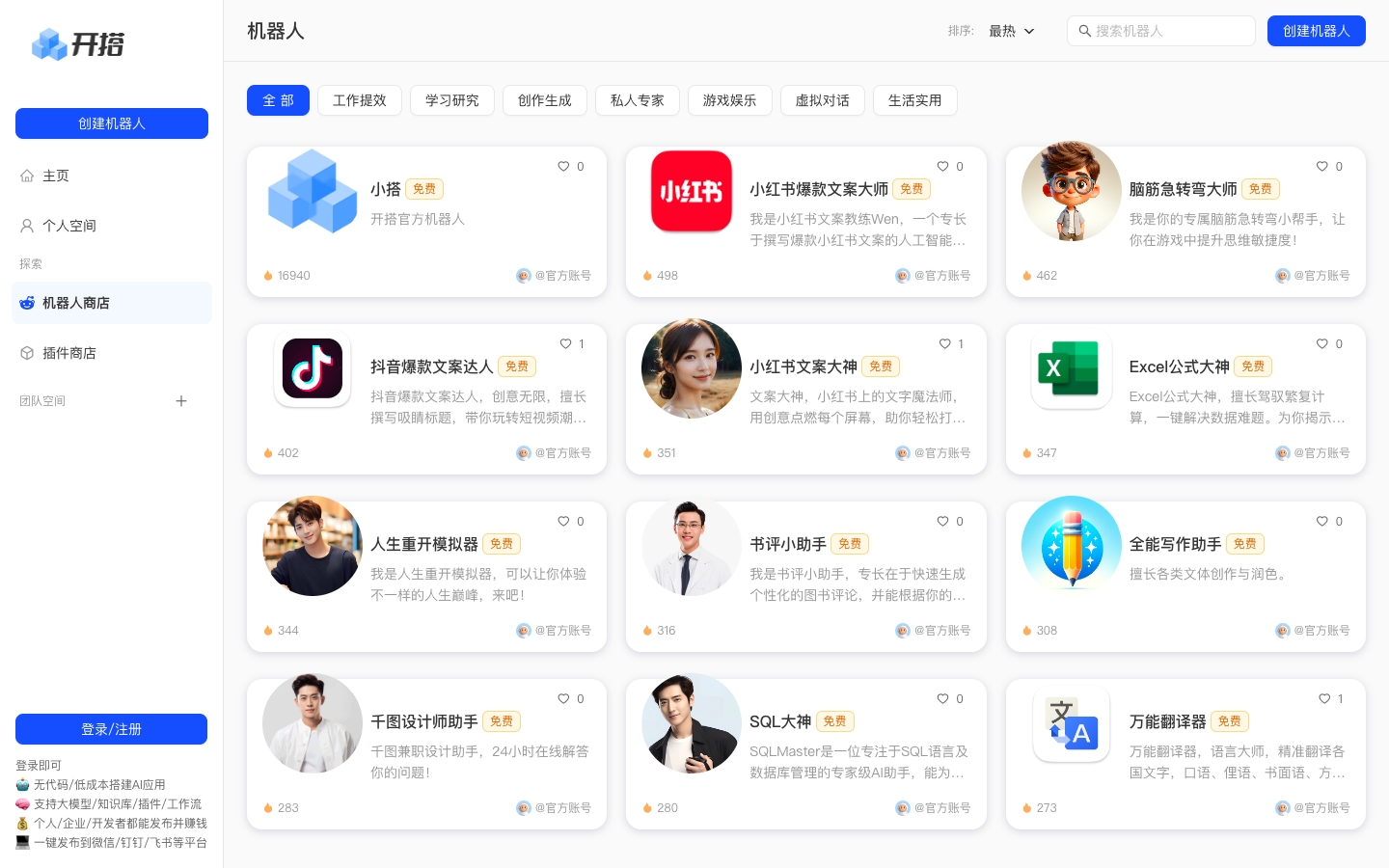Open the SQL大神 robot card
The height and width of the screenshot is (868, 1389).
(805, 753)
